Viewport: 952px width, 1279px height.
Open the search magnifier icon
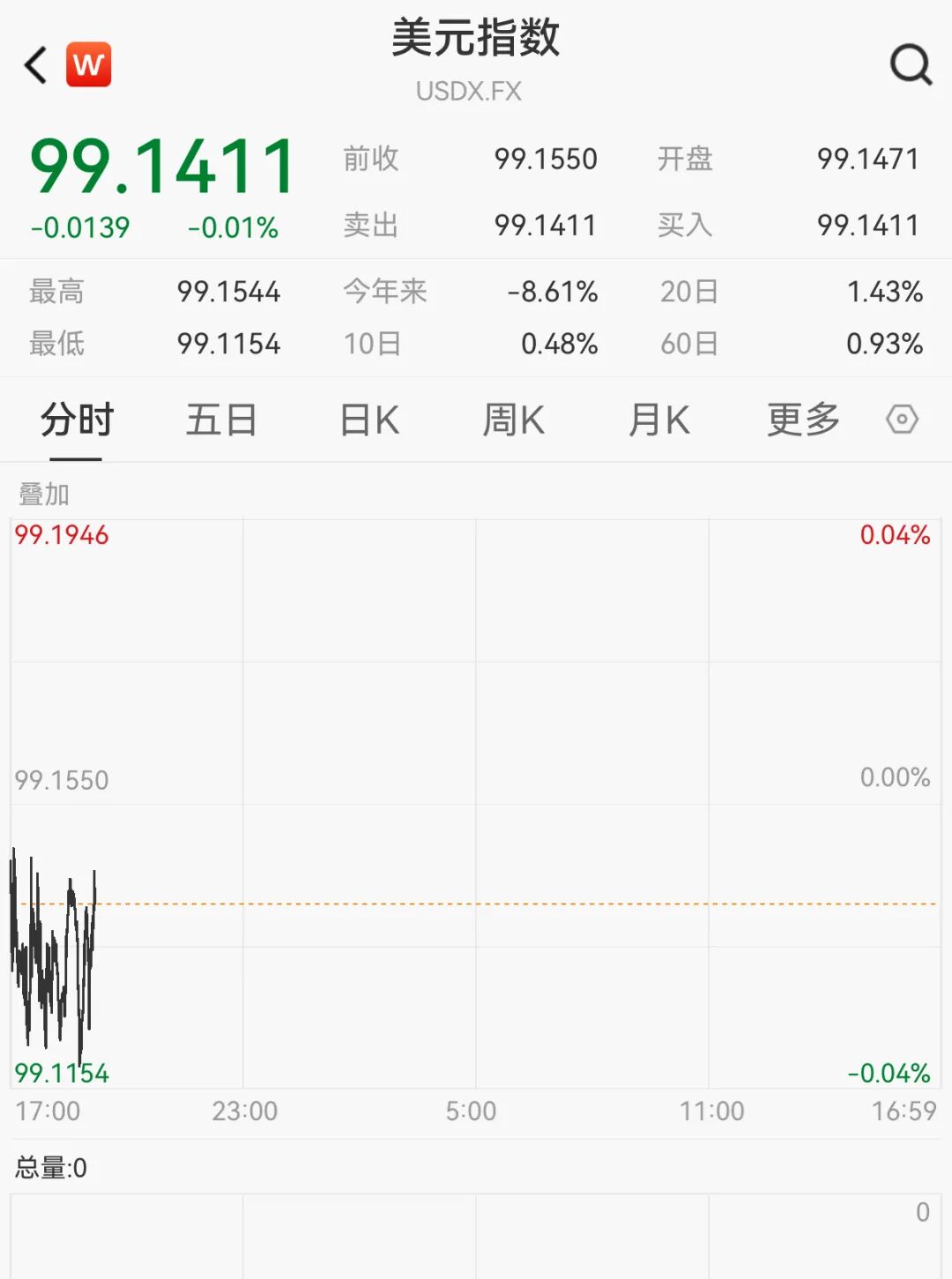910,64
